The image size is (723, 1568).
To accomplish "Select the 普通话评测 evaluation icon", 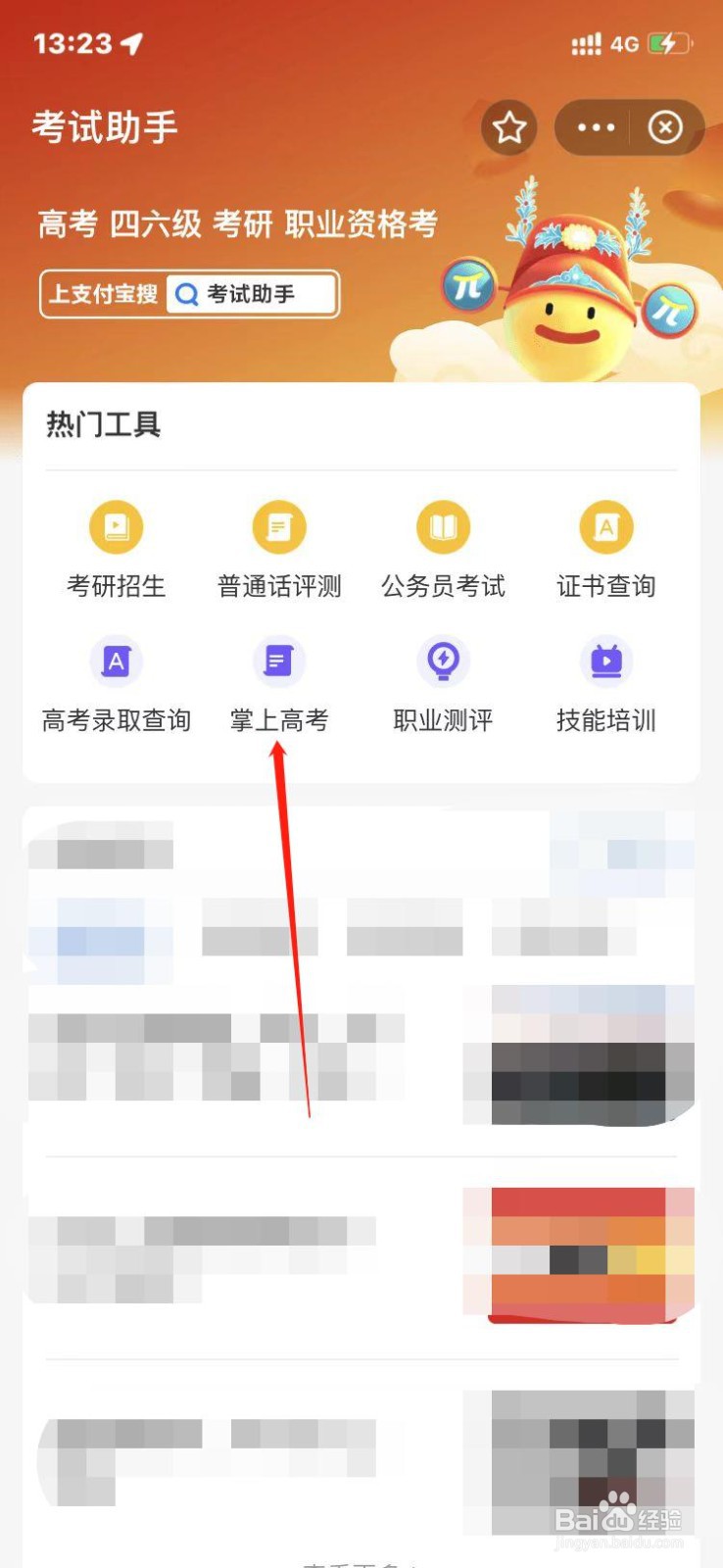I will [x=279, y=526].
